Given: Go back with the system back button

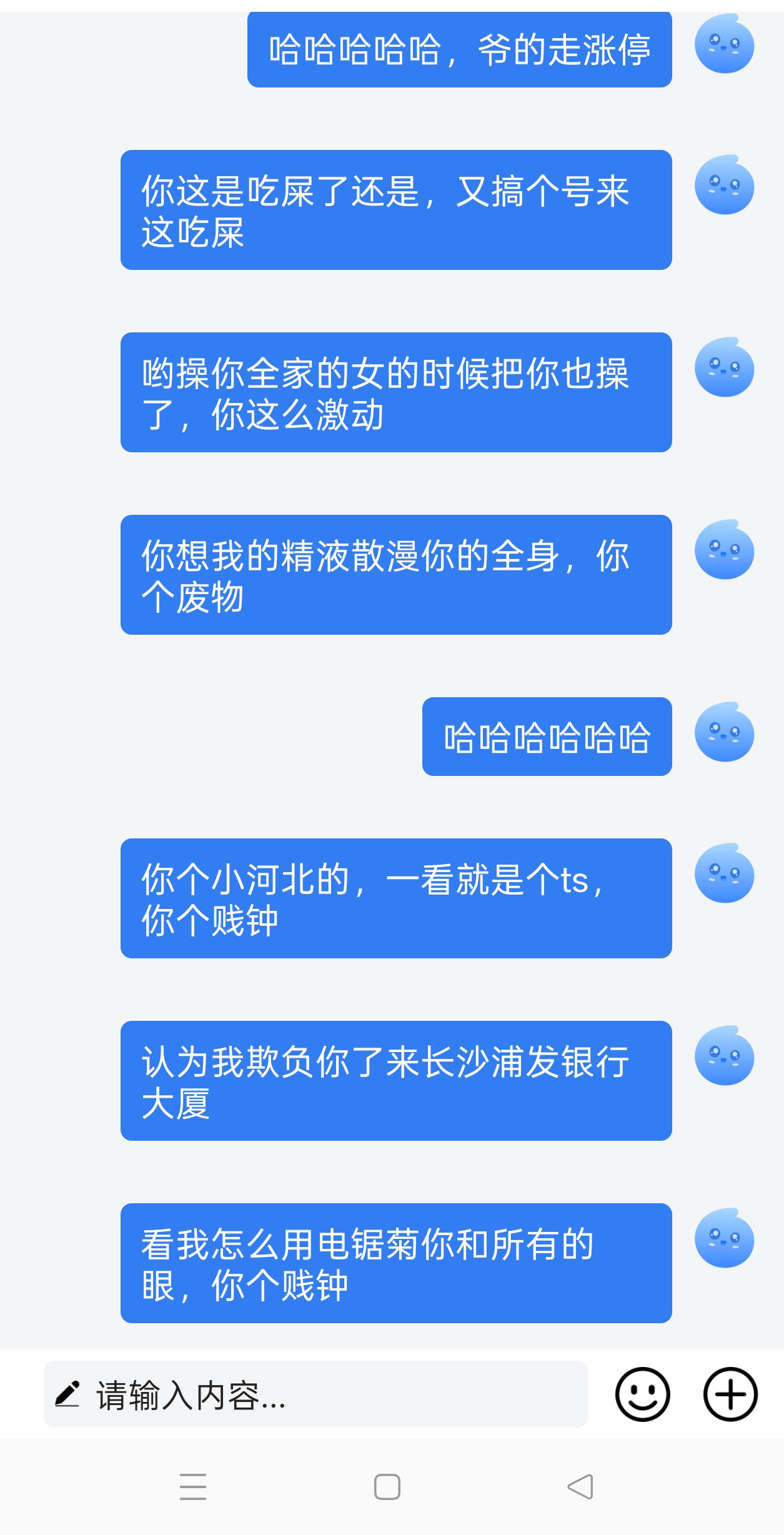Looking at the screenshot, I should point(580,1486).
